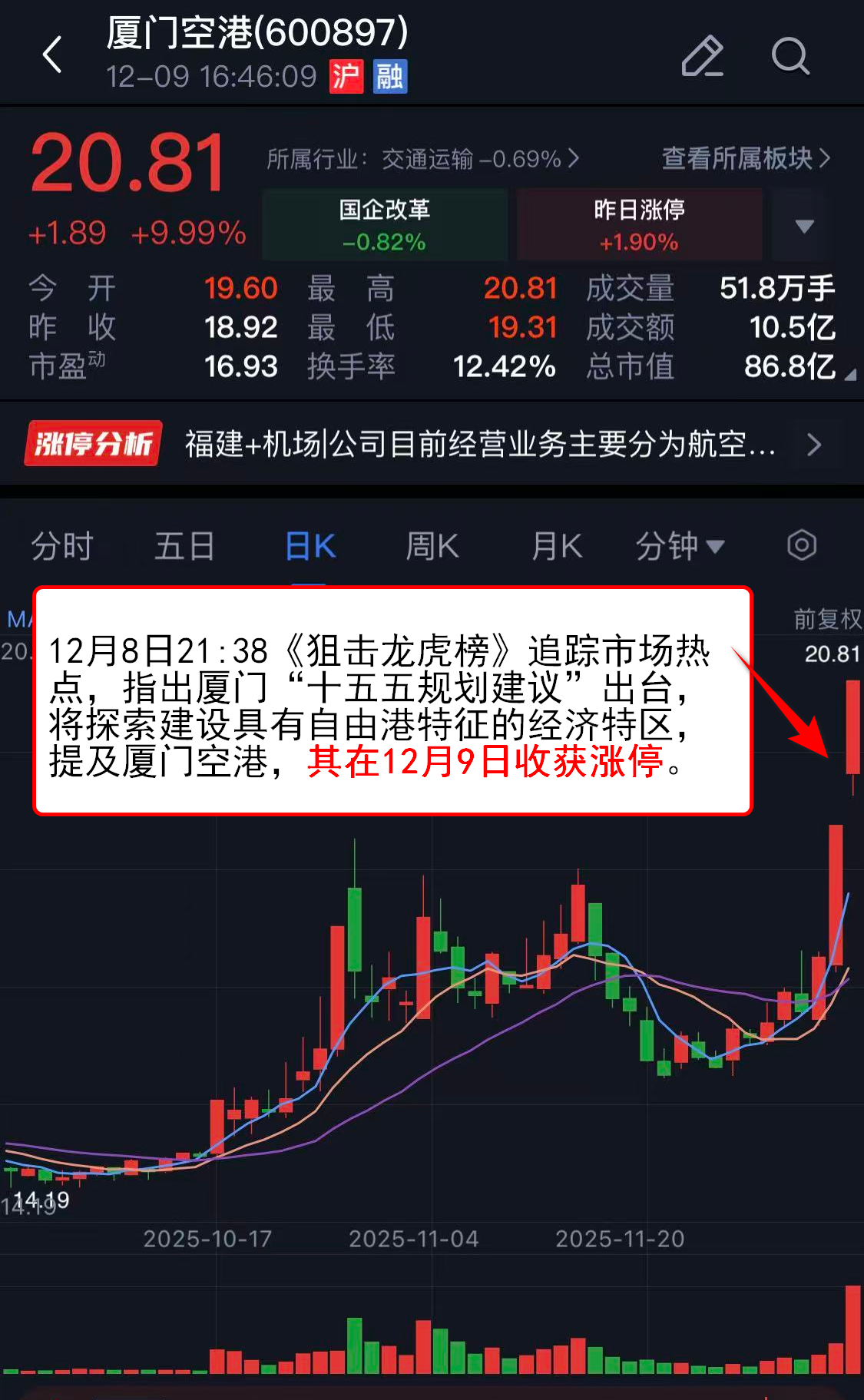Open the 分钟 interval dropdown
Image resolution: width=864 pixels, height=1400 pixels.
(680, 547)
